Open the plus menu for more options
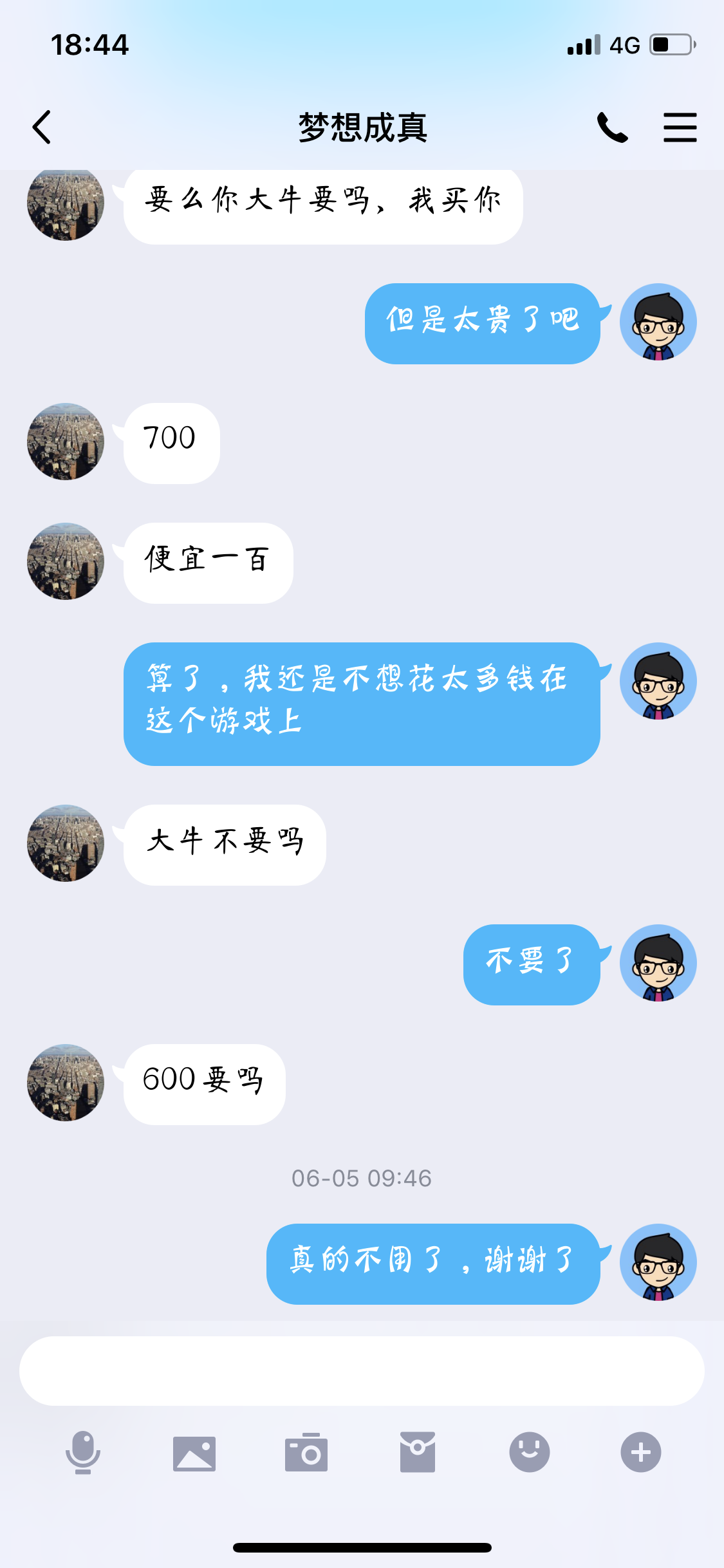724x1568 pixels. (x=640, y=1452)
